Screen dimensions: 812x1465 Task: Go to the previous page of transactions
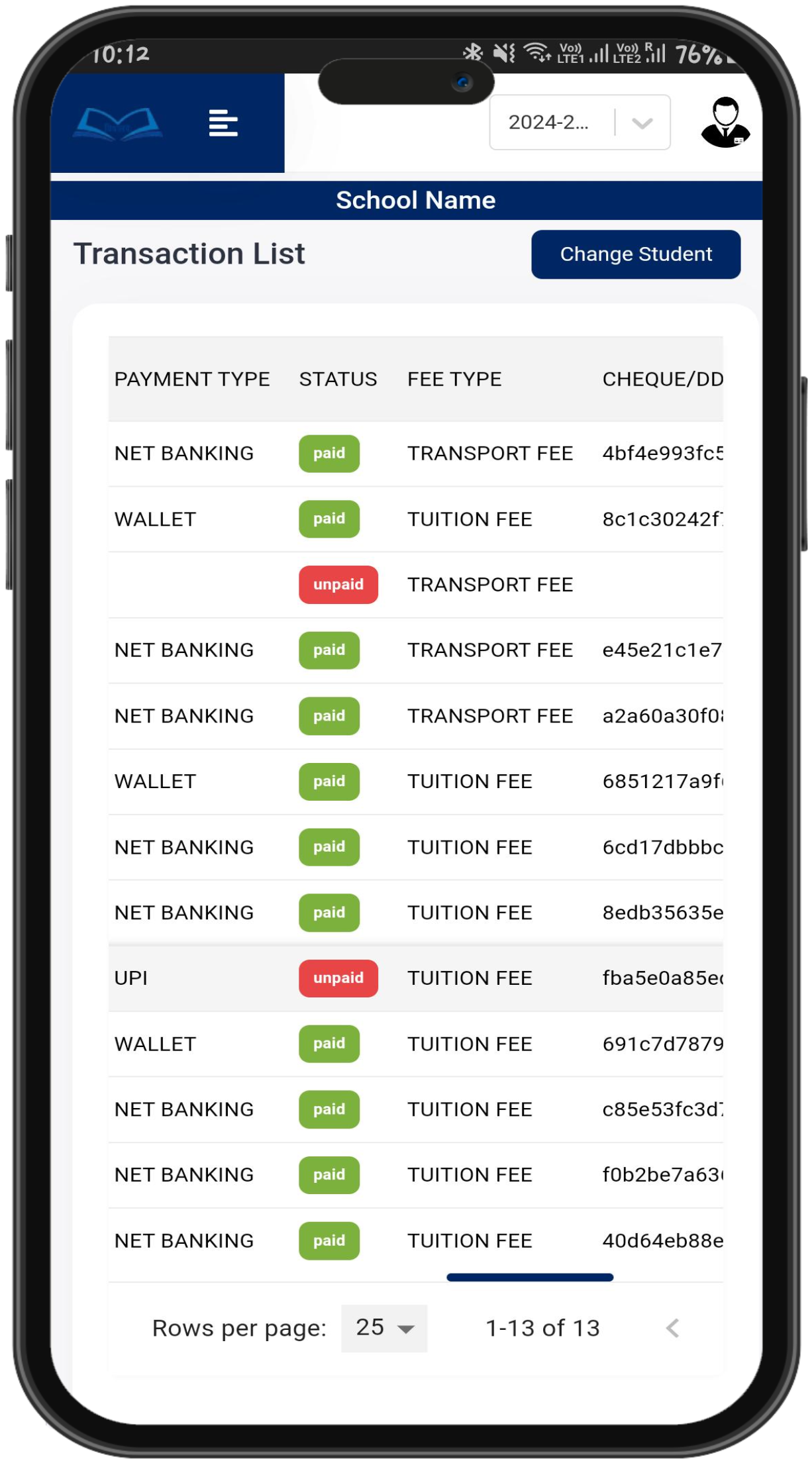673,1328
